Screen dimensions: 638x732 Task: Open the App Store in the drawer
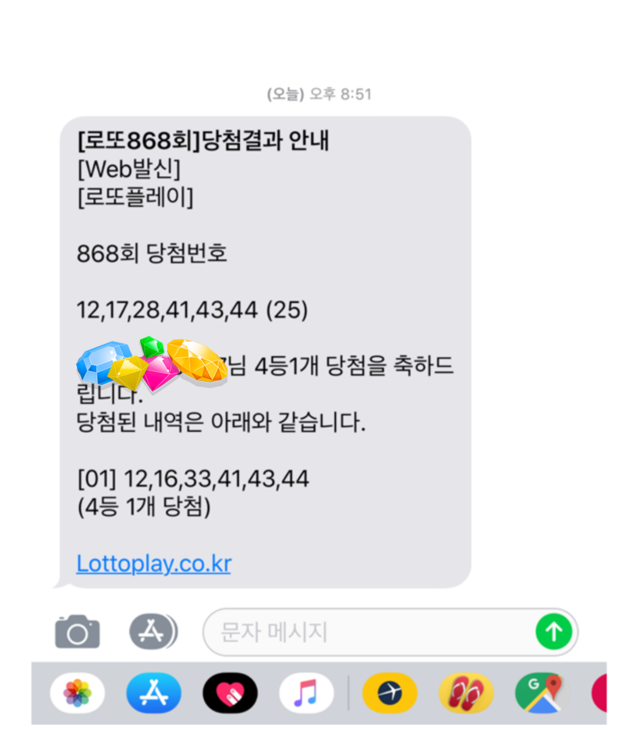(153, 693)
